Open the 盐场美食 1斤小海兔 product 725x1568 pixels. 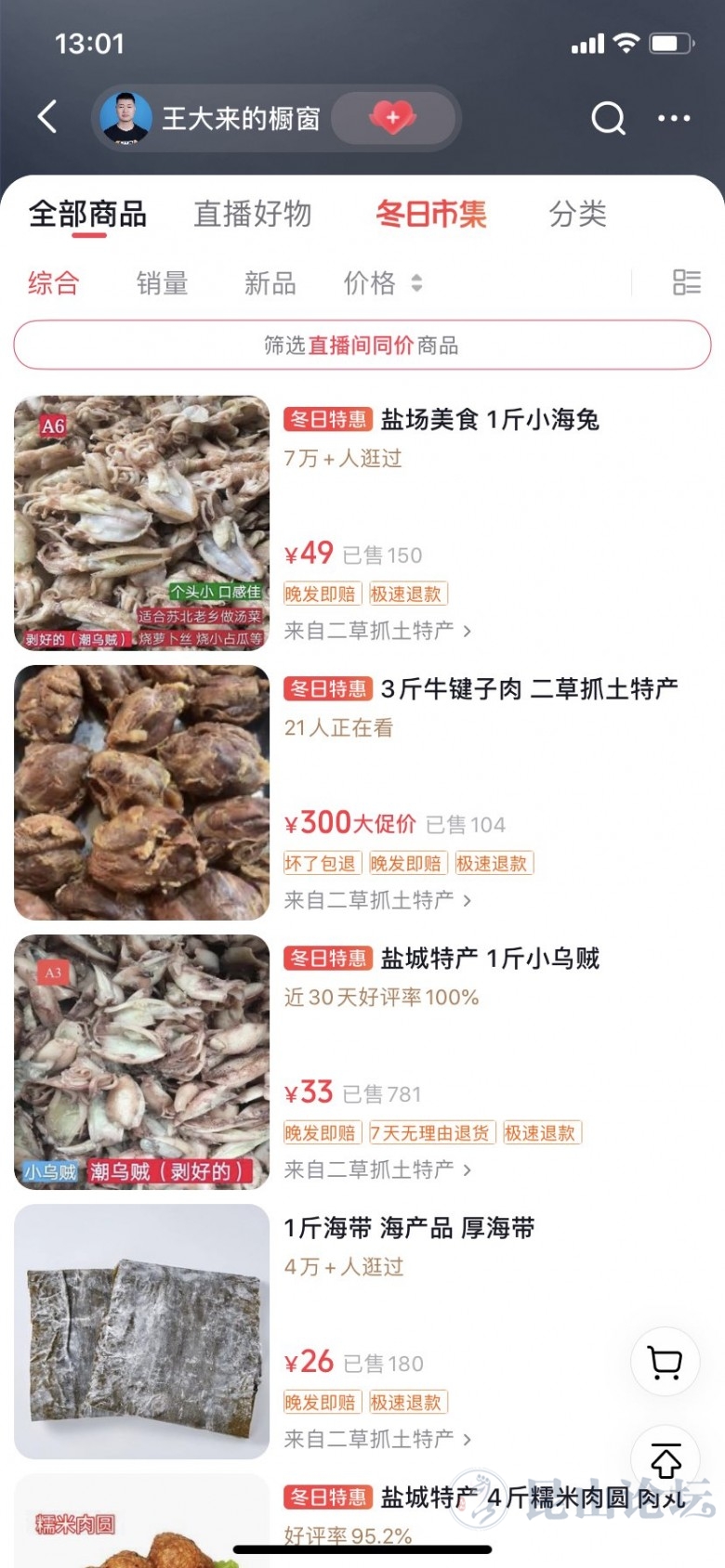490,420
